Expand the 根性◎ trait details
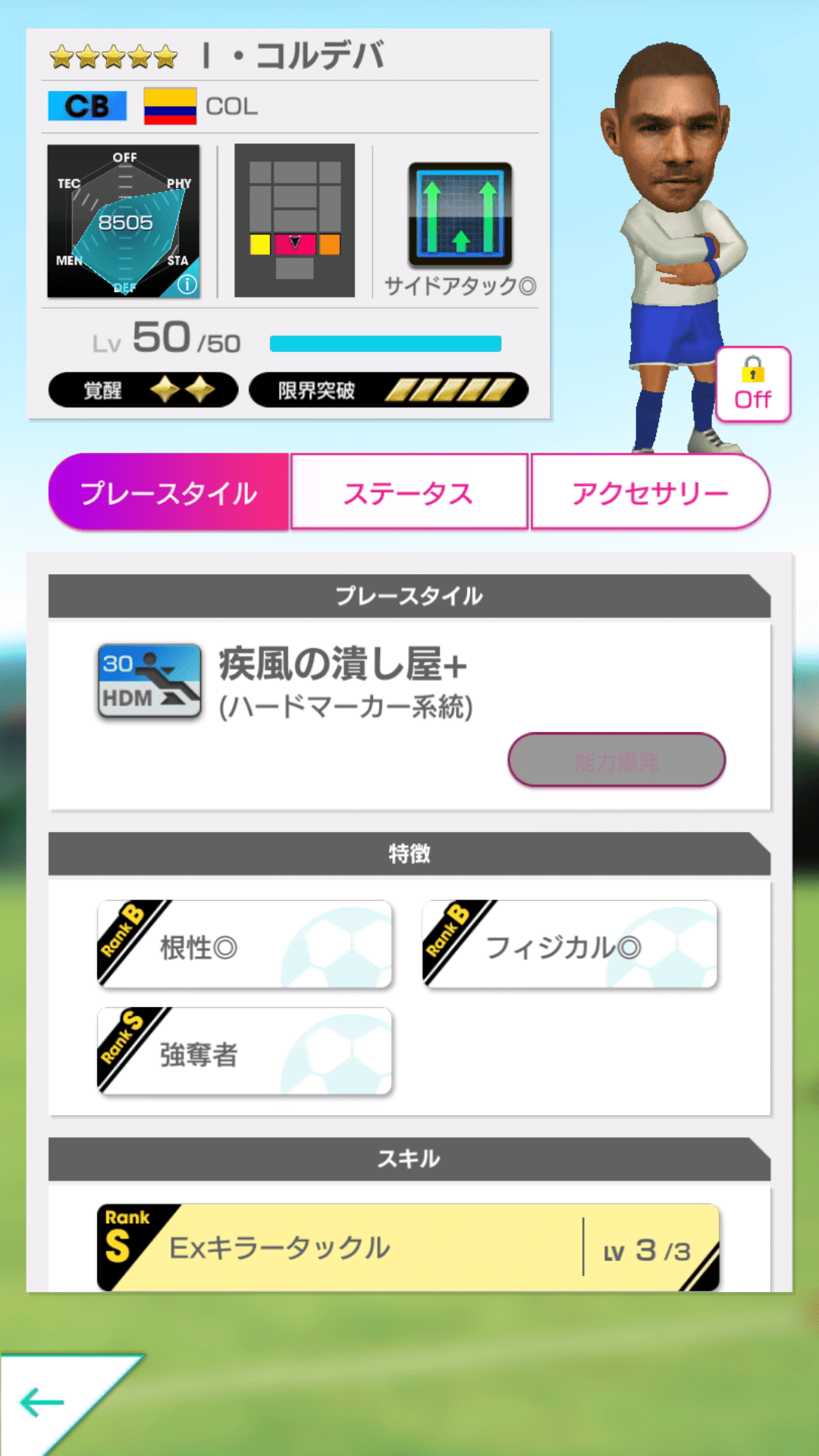The image size is (819, 1456). tap(244, 943)
